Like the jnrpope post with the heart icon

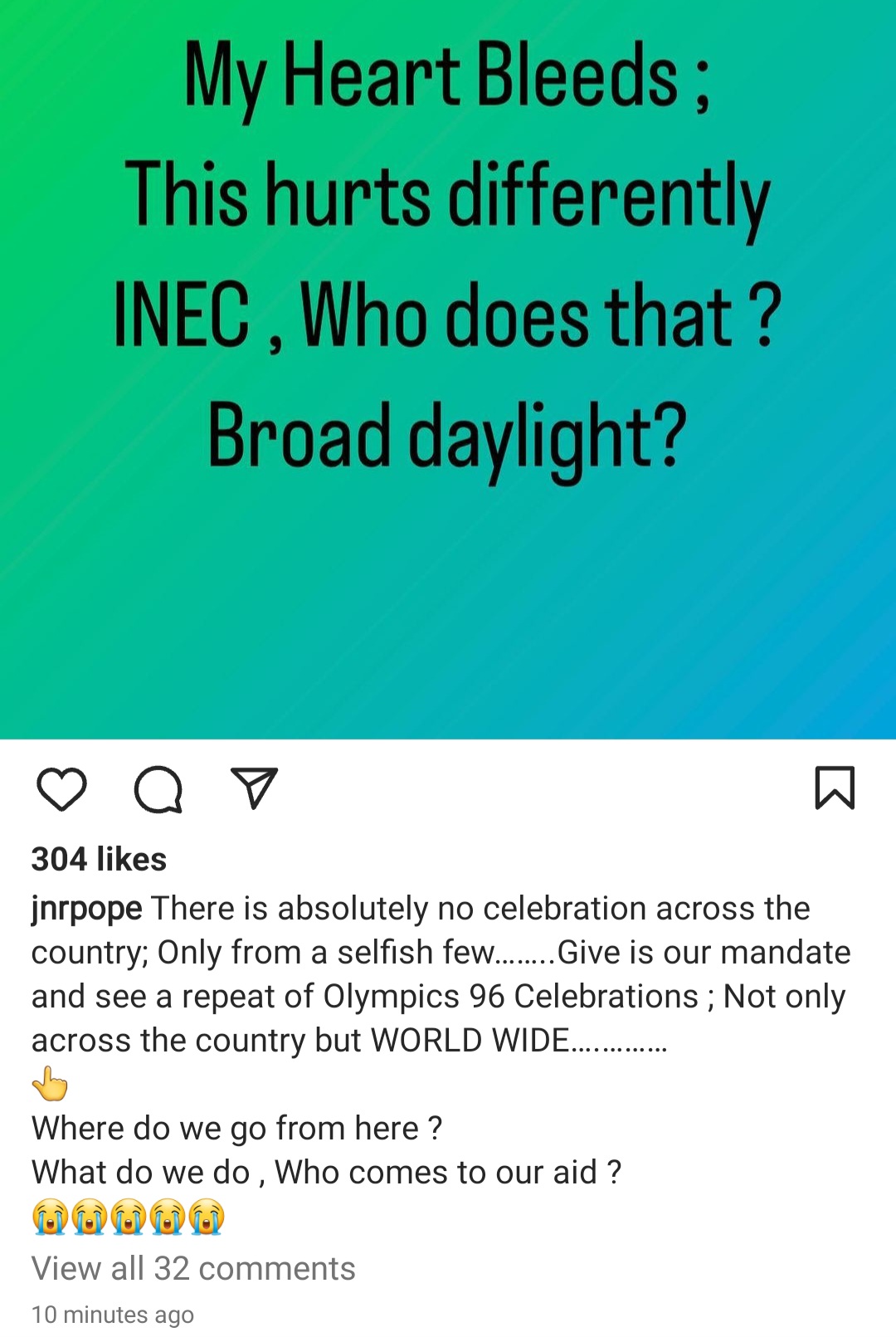[x=62, y=789]
